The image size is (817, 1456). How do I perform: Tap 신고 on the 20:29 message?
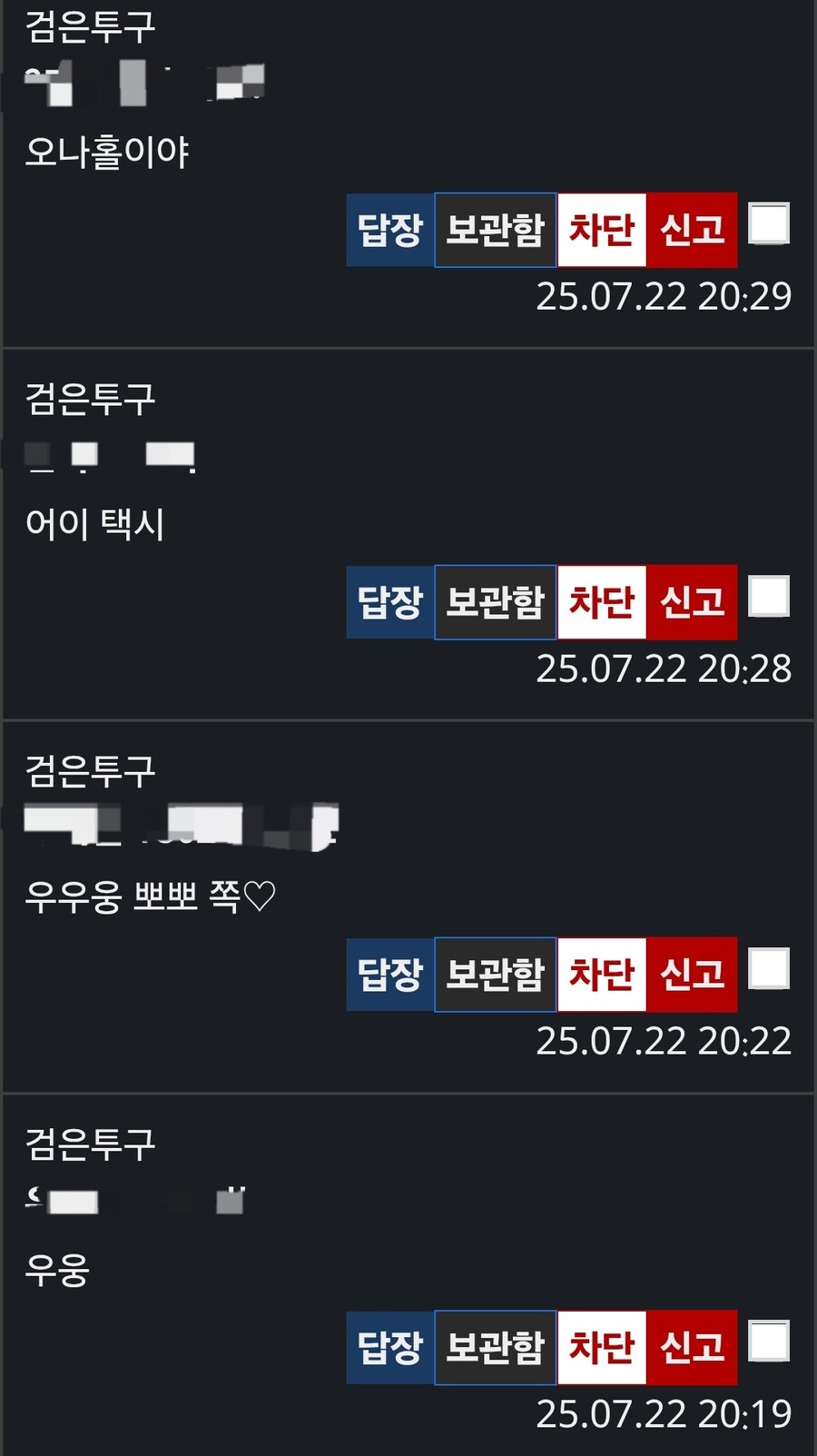692,230
